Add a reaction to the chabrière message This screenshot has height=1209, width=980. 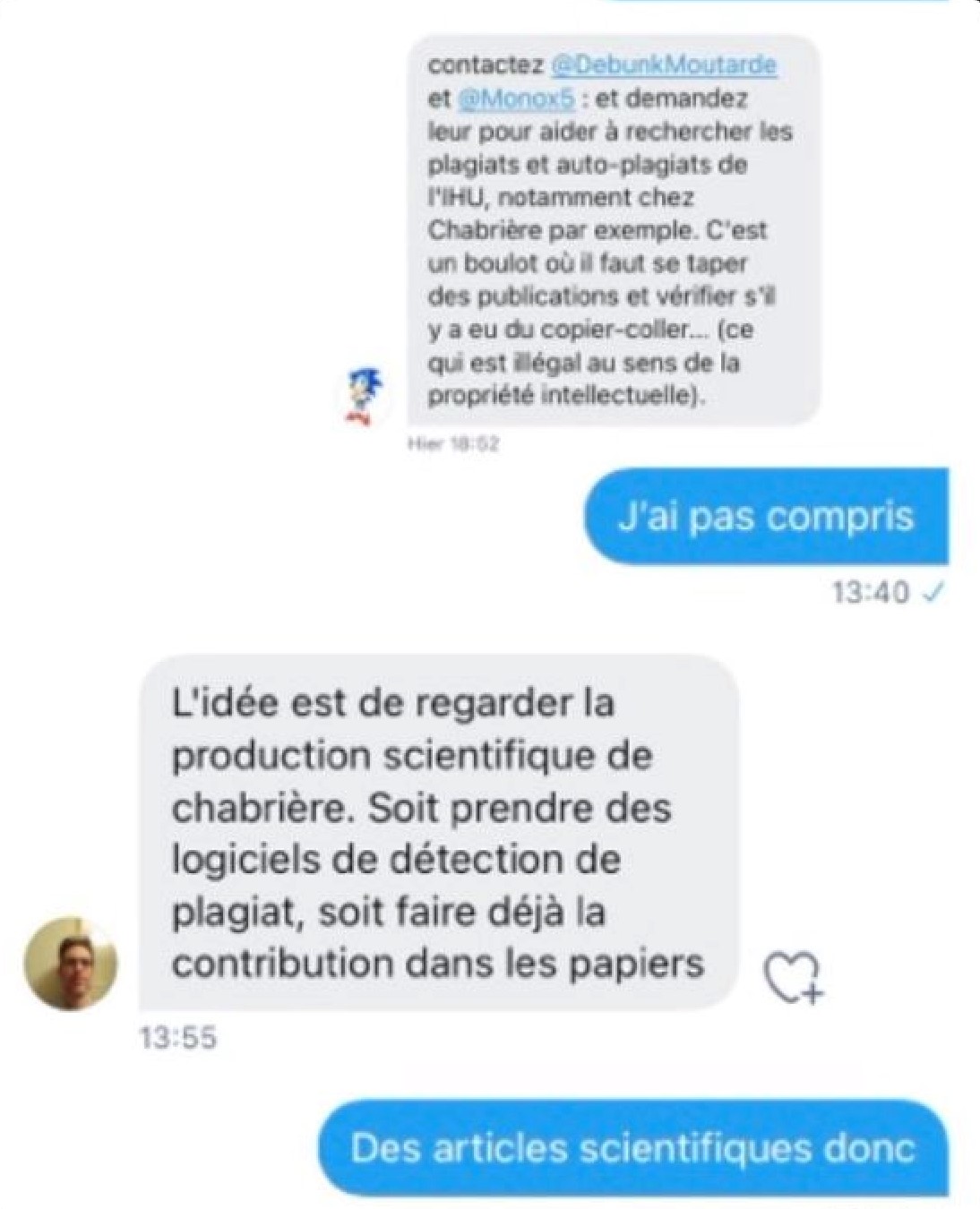(794, 976)
